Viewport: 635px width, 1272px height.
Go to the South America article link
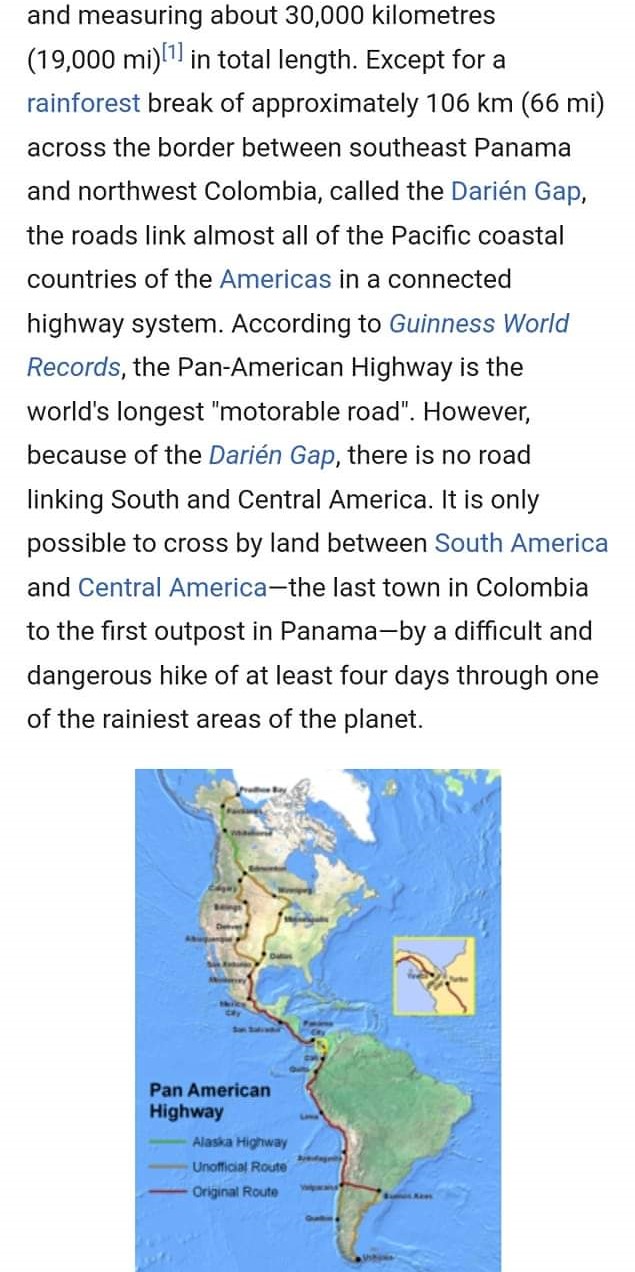coord(520,543)
